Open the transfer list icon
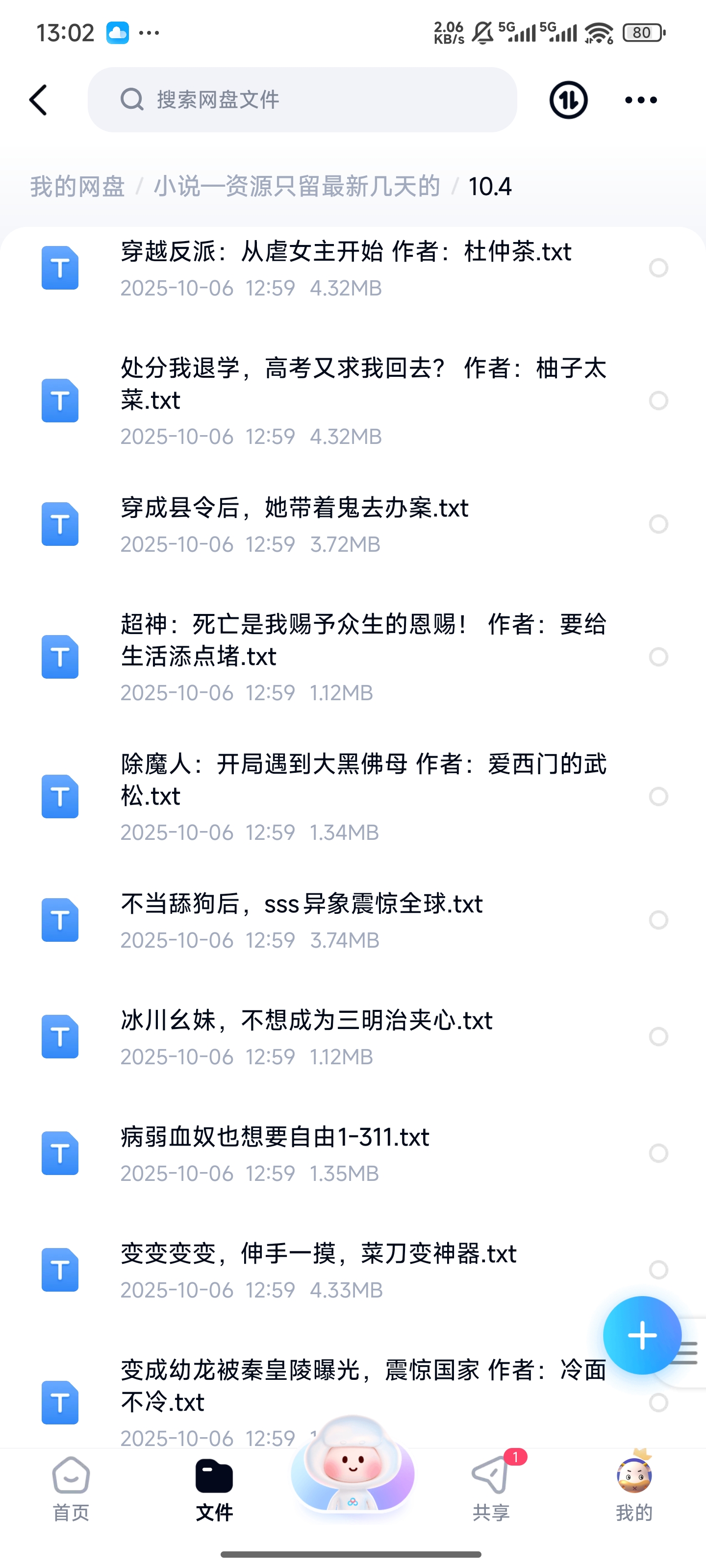Screen dimensions: 706x1568 568,100
